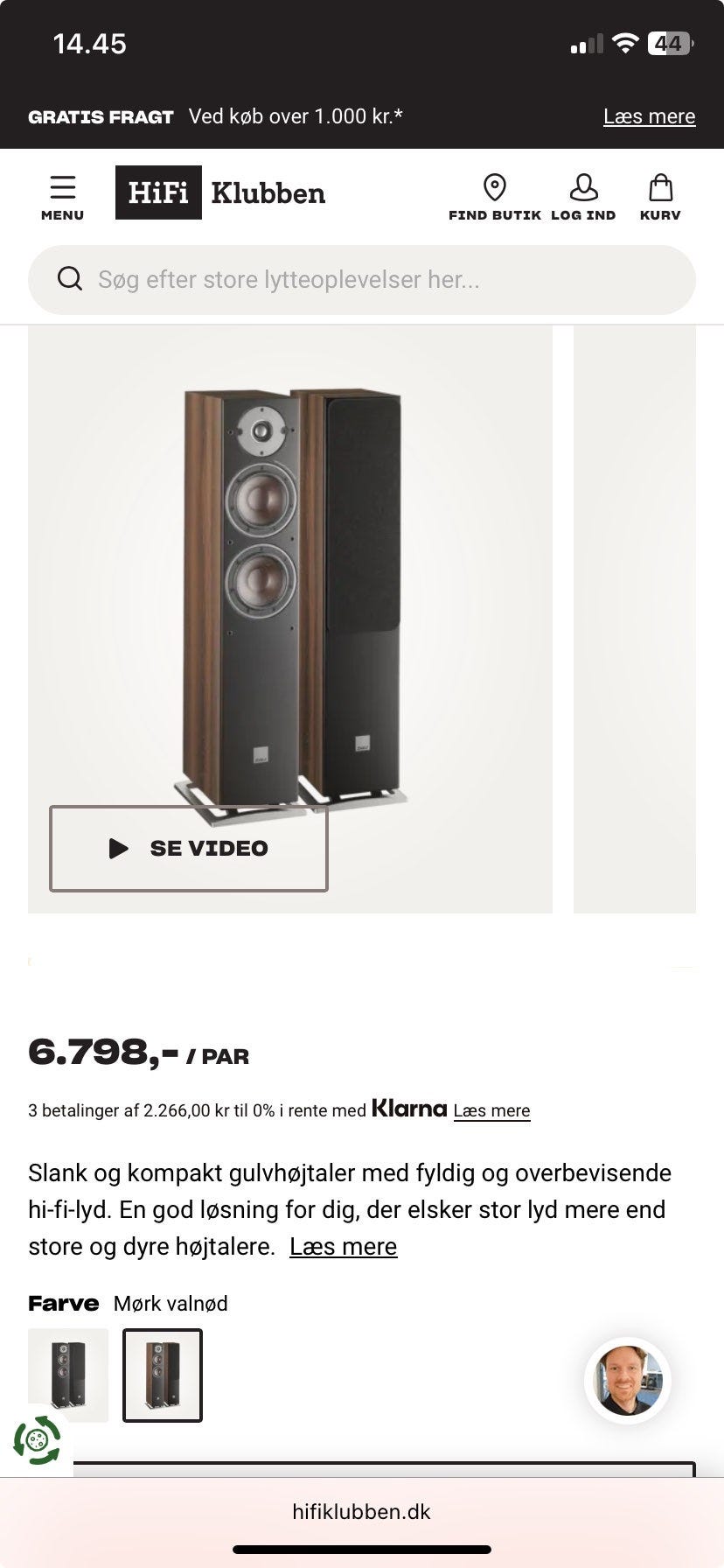Viewport: 724px width, 1568px height.
Task: Select the black speaker colour option
Action: 68,1375
